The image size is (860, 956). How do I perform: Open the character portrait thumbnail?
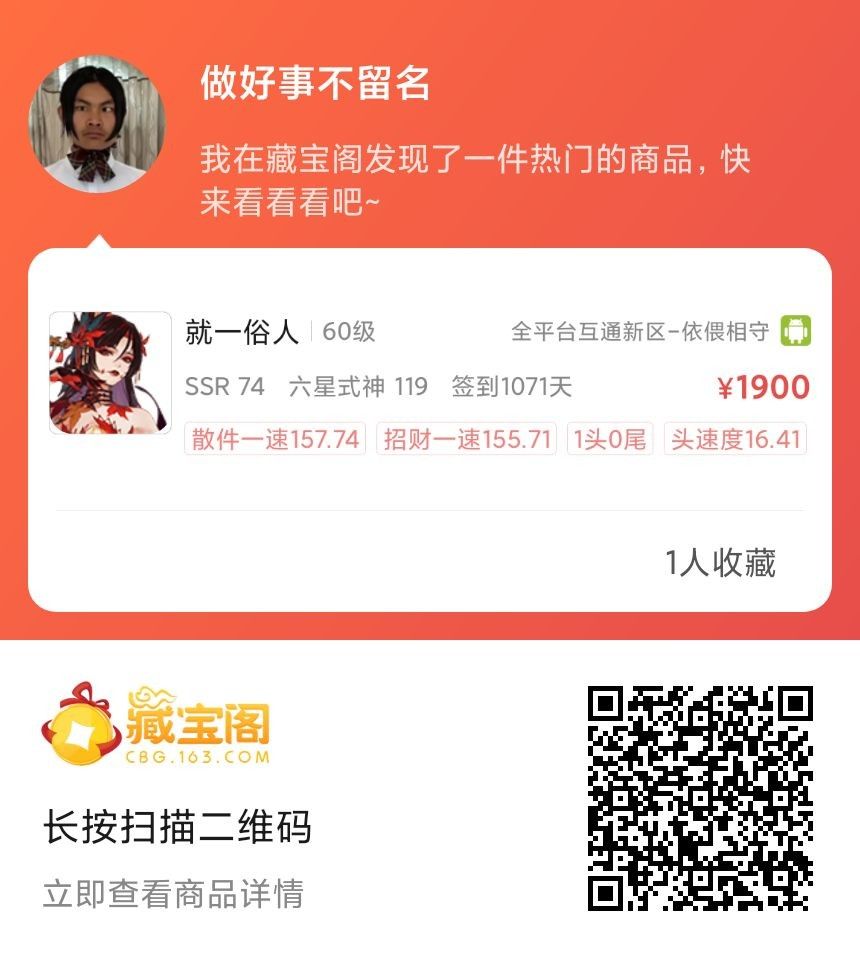110,373
